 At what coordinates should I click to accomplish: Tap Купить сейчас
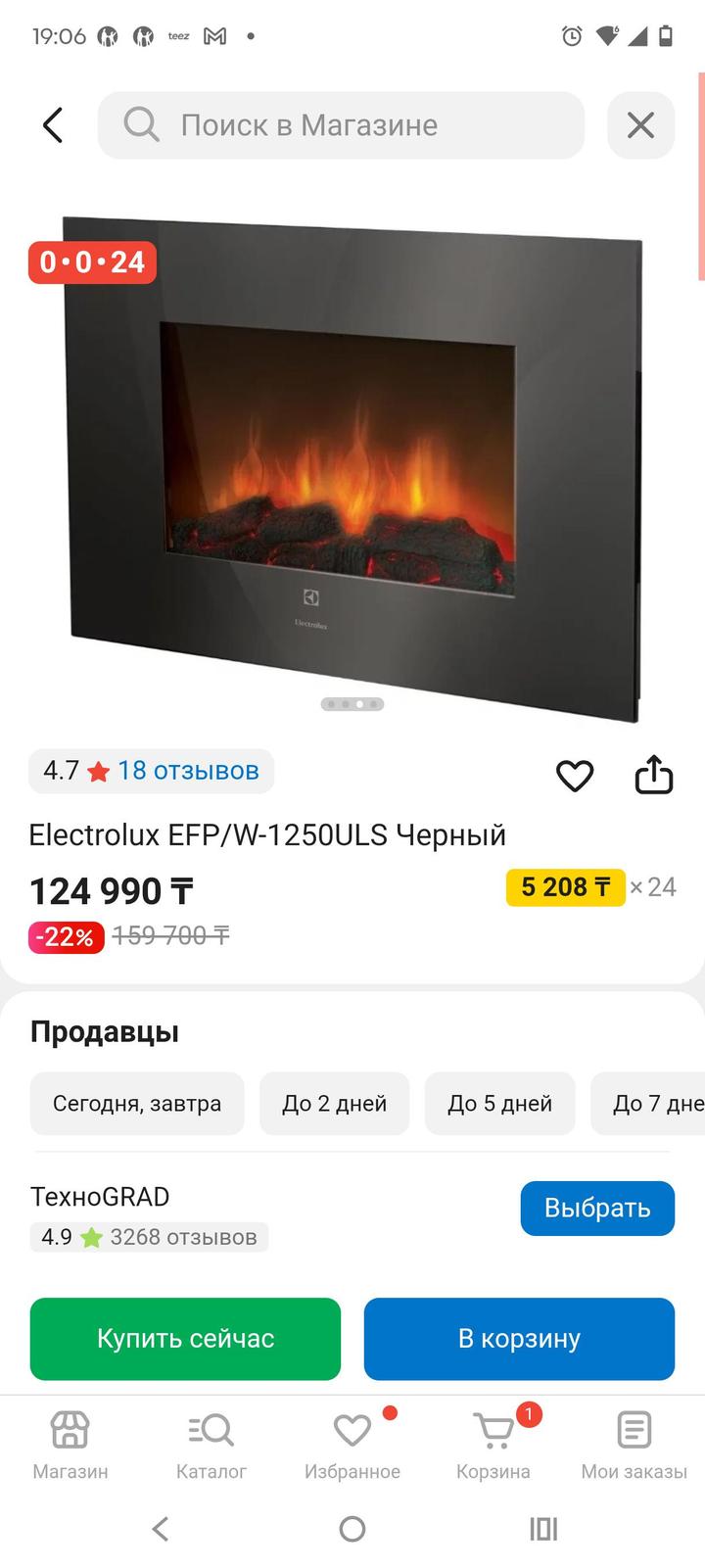click(185, 1338)
